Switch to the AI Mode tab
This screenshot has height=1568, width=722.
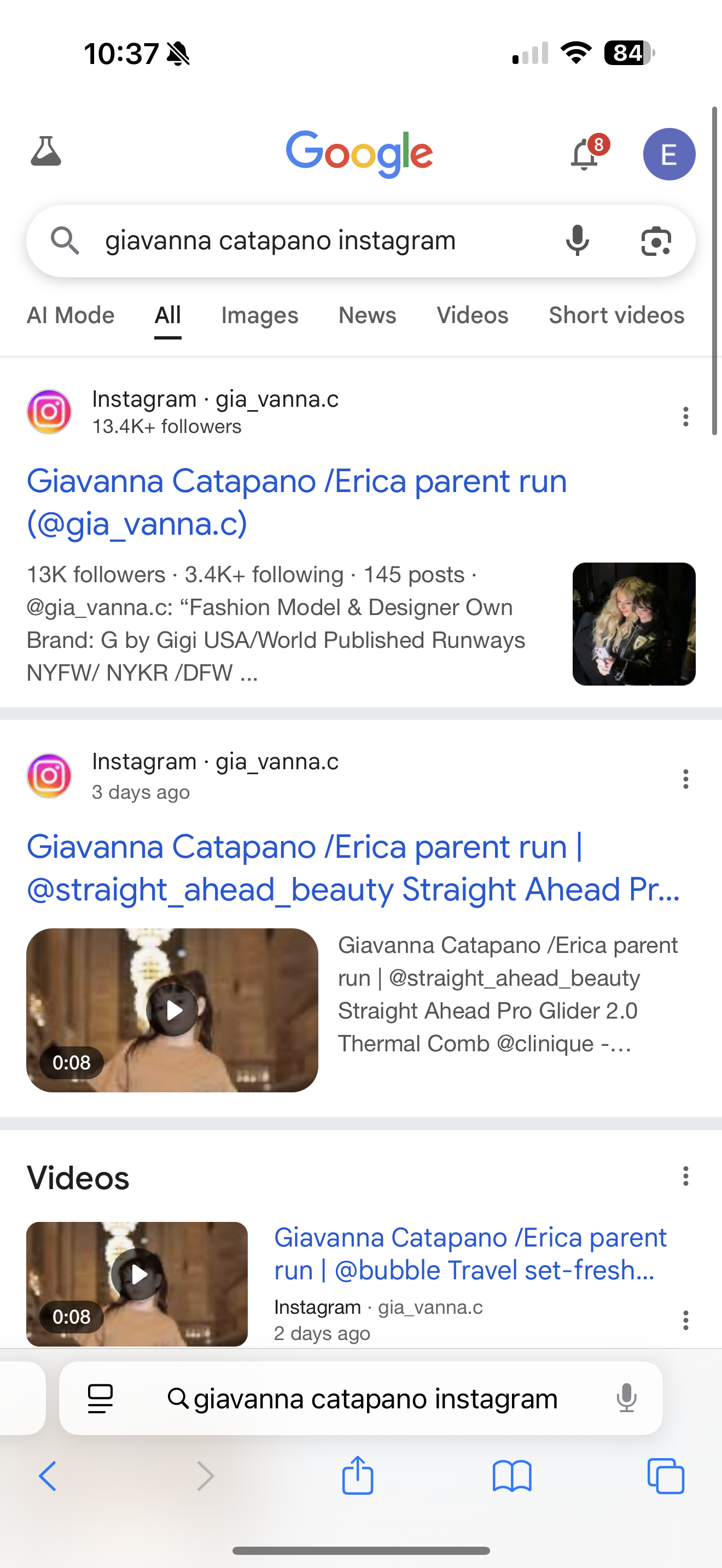click(x=71, y=315)
